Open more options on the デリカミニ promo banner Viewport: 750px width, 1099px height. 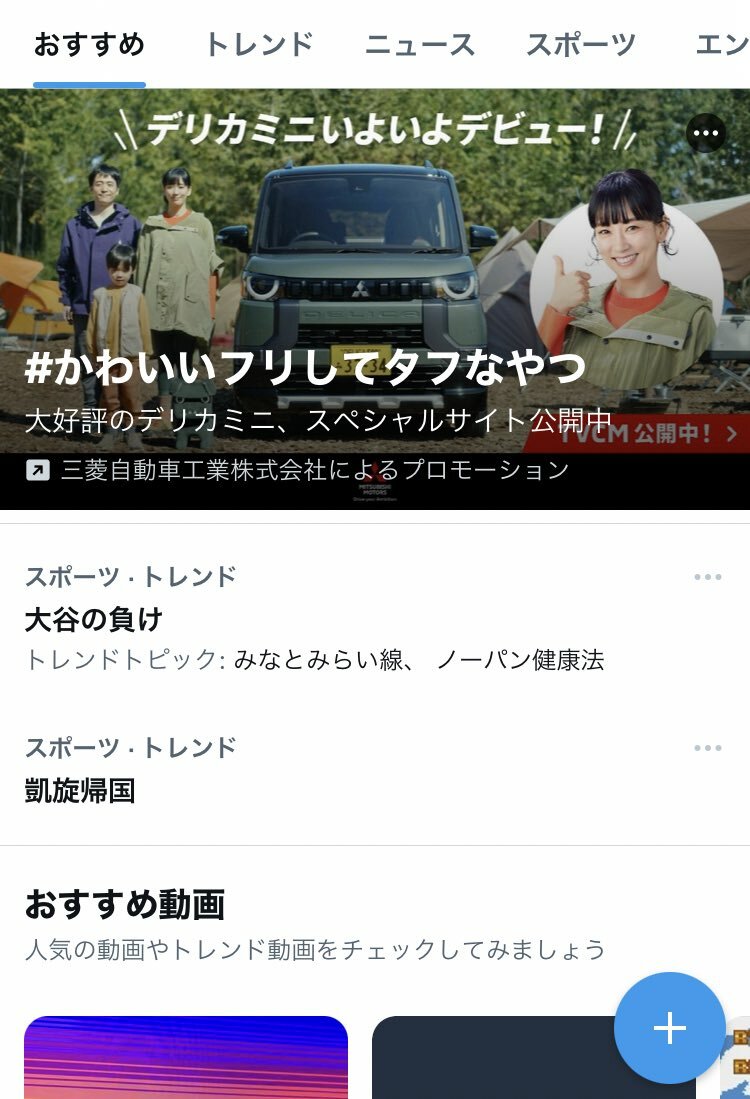pyautogui.click(x=706, y=133)
